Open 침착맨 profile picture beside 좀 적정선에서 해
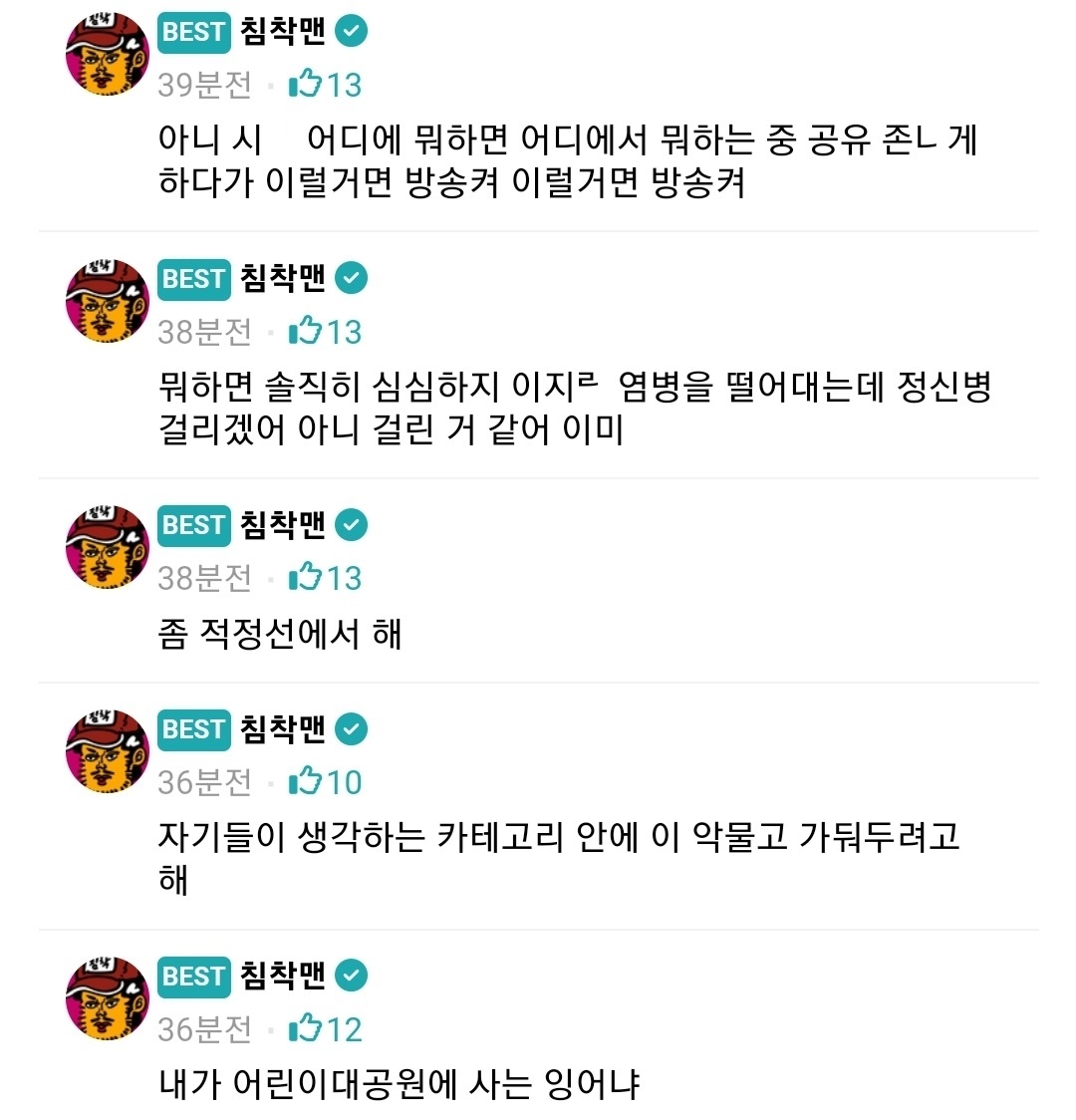Viewport: 1076px width, 1120px height. (107, 549)
